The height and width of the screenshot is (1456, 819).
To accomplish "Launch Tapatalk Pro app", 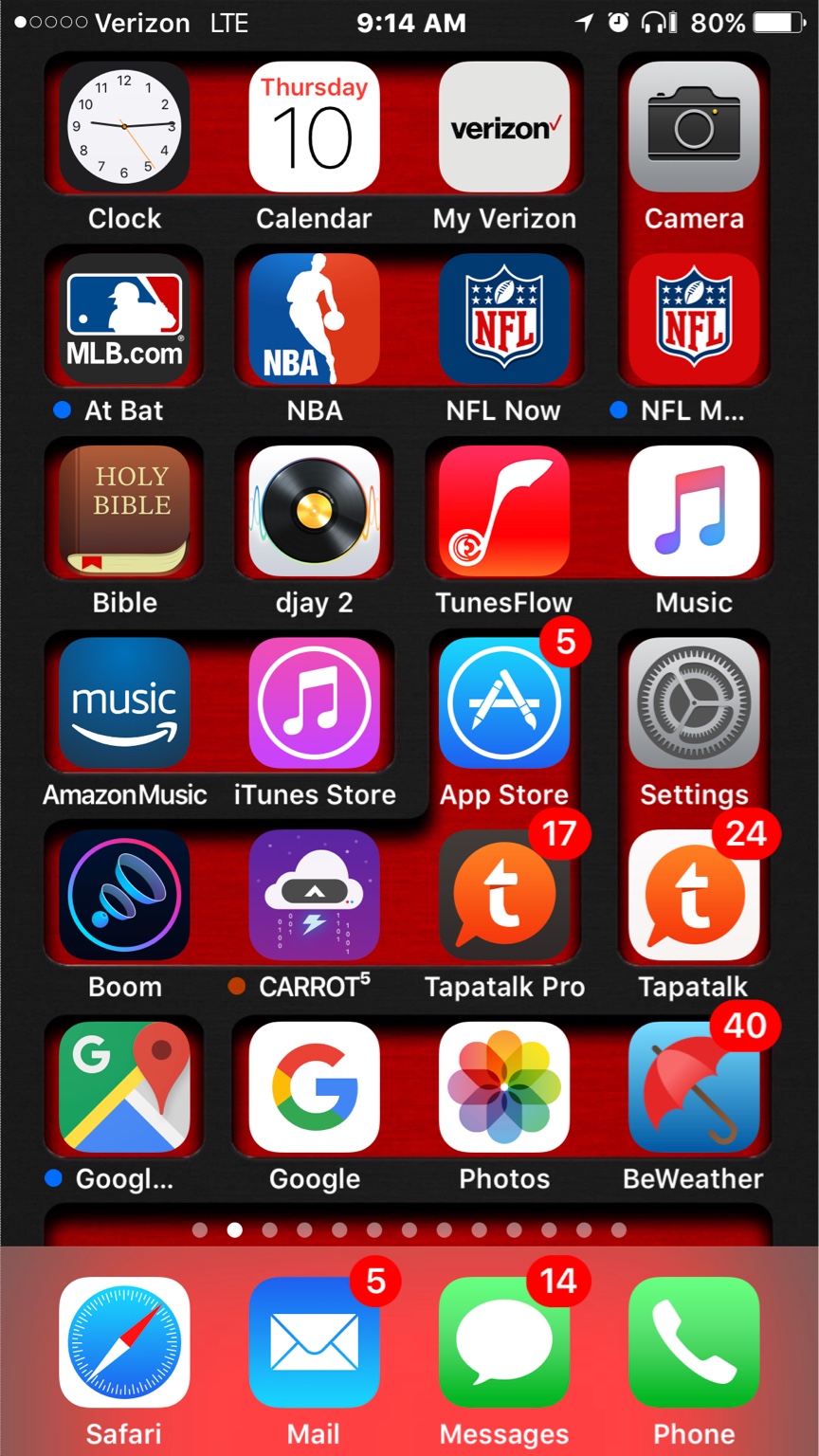I will point(503,895).
